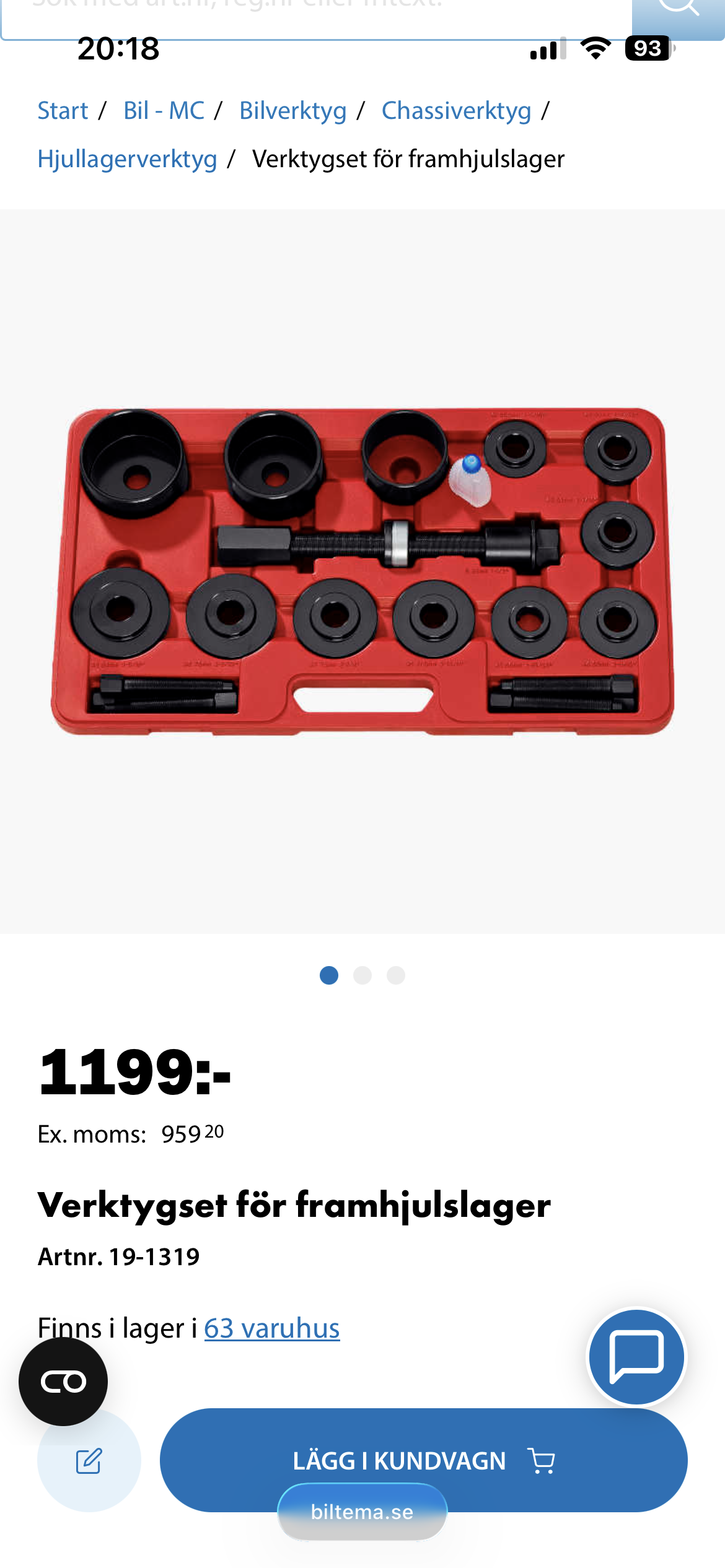Viewport: 725px width, 1568px height.
Task: Select the third image page dot
Action: click(x=396, y=975)
